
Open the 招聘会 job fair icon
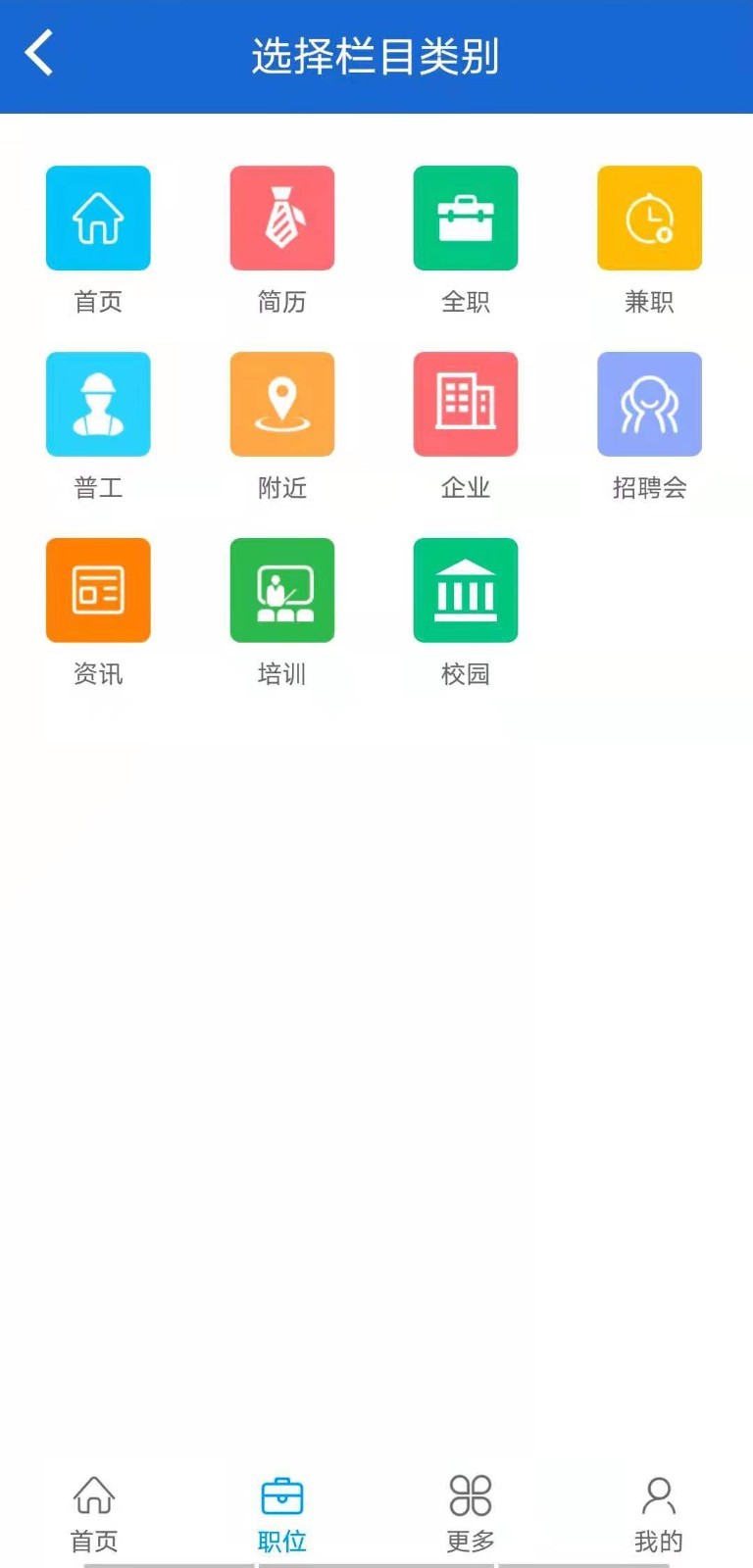tap(649, 404)
